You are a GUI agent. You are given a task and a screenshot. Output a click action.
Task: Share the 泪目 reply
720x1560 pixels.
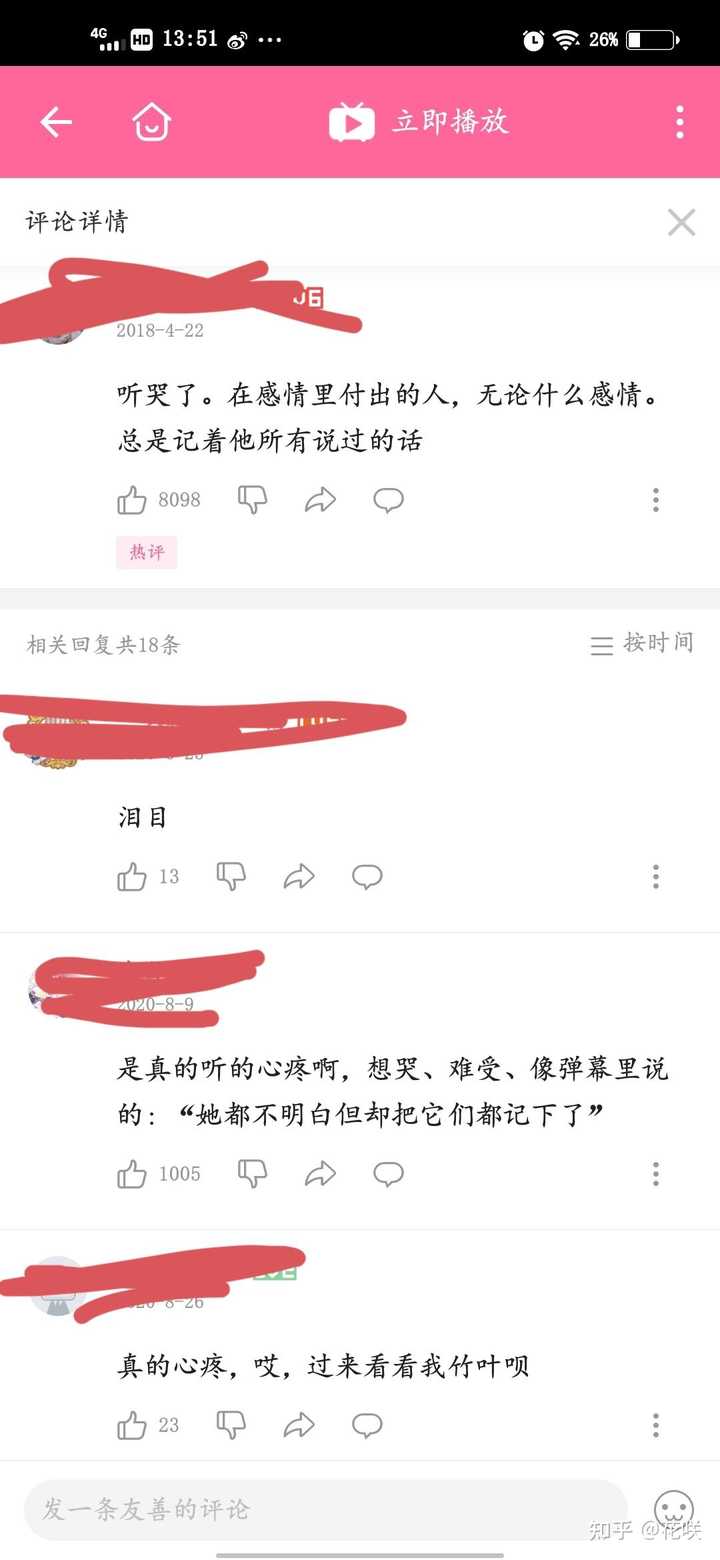click(x=299, y=877)
